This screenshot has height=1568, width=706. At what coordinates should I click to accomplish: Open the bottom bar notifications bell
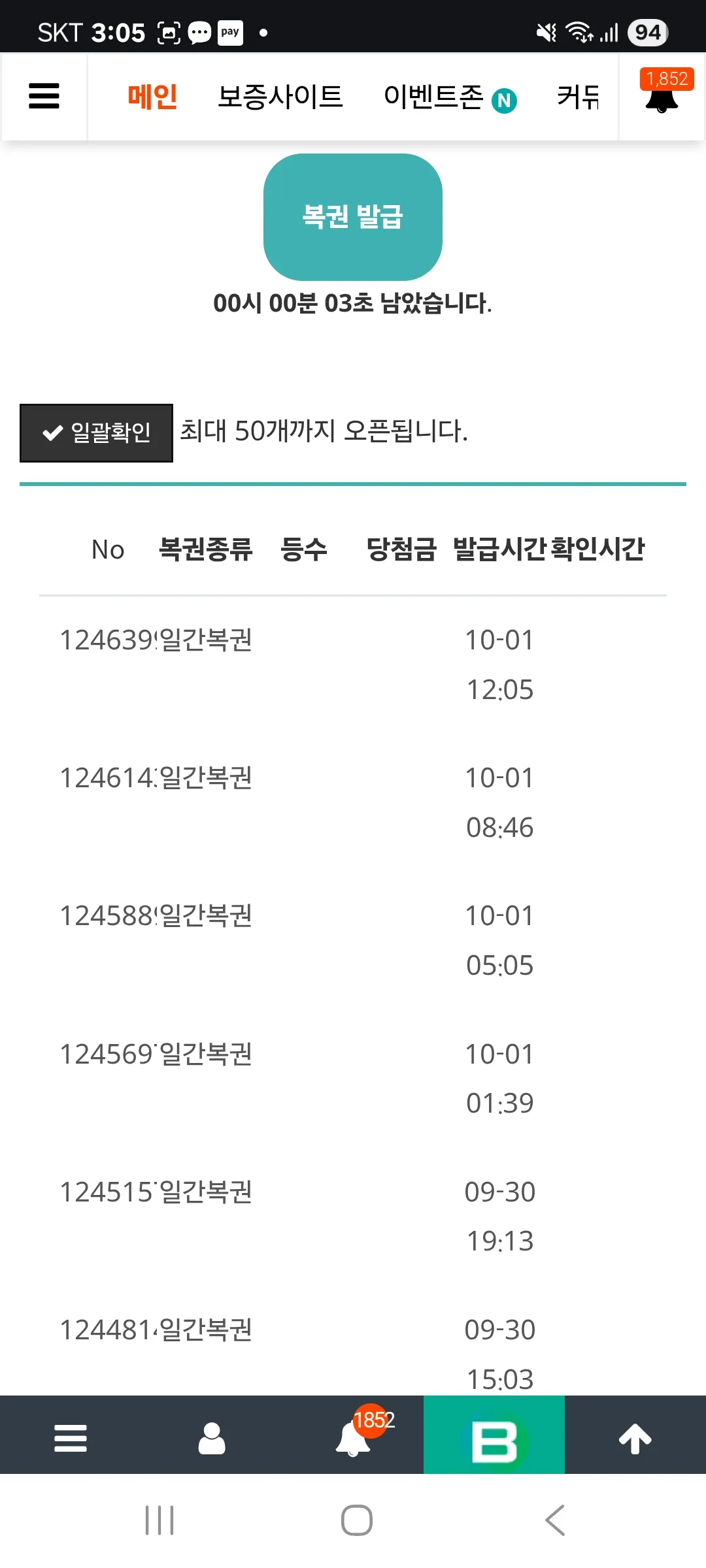click(x=354, y=1438)
